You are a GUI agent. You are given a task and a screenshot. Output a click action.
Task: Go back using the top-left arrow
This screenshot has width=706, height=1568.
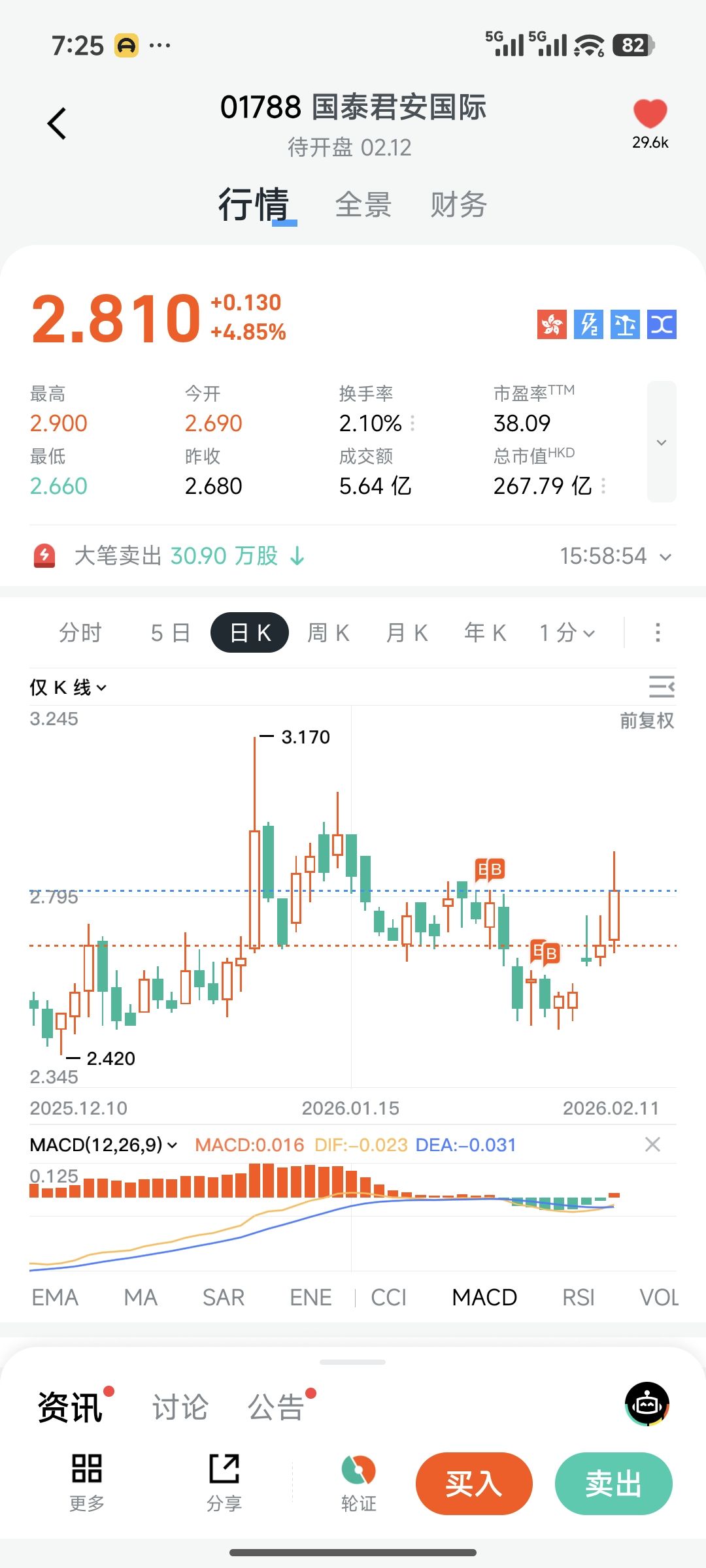tap(58, 123)
